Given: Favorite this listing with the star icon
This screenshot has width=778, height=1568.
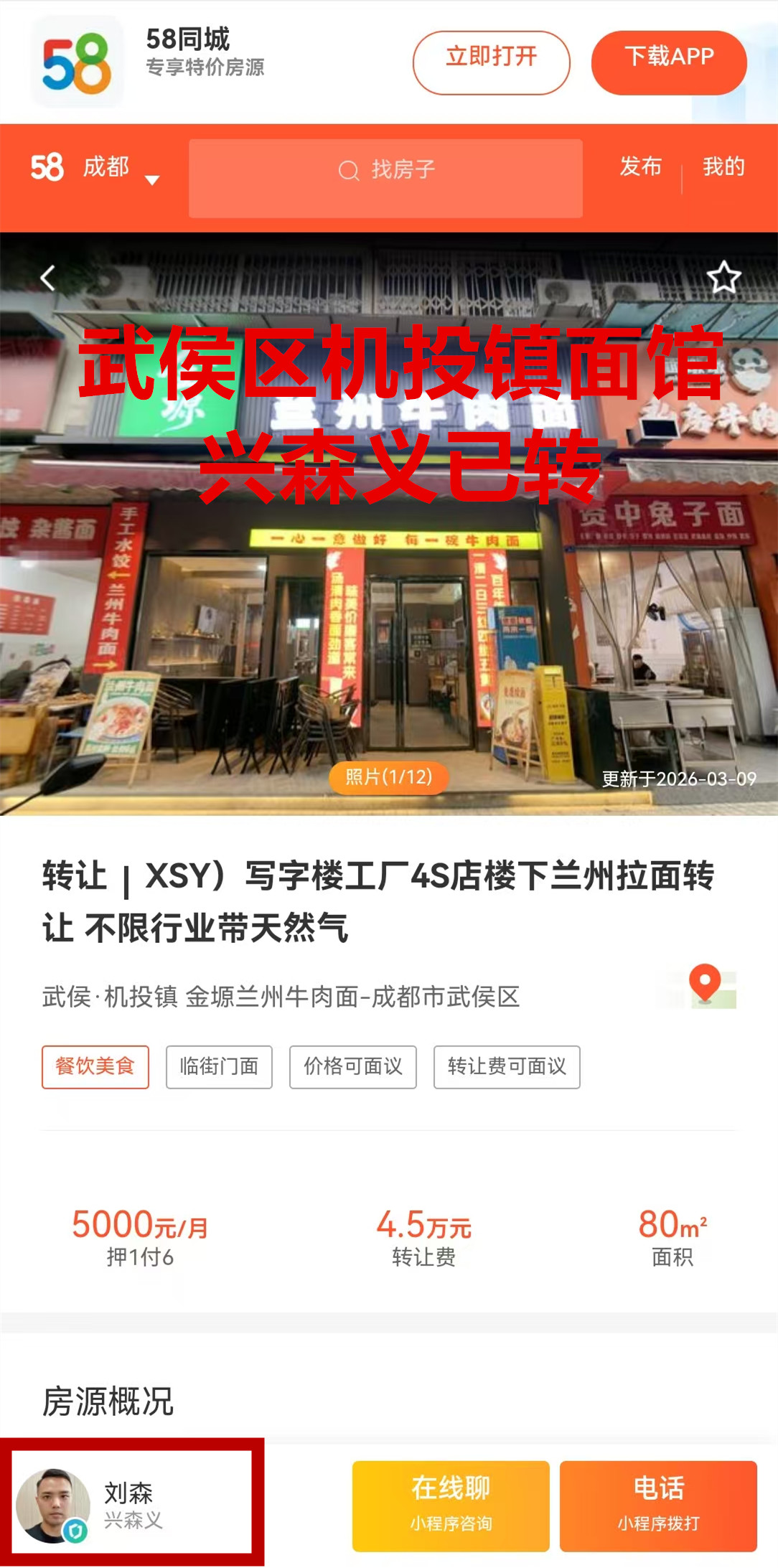Looking at the screenshot, I should (x=723, y=278).
